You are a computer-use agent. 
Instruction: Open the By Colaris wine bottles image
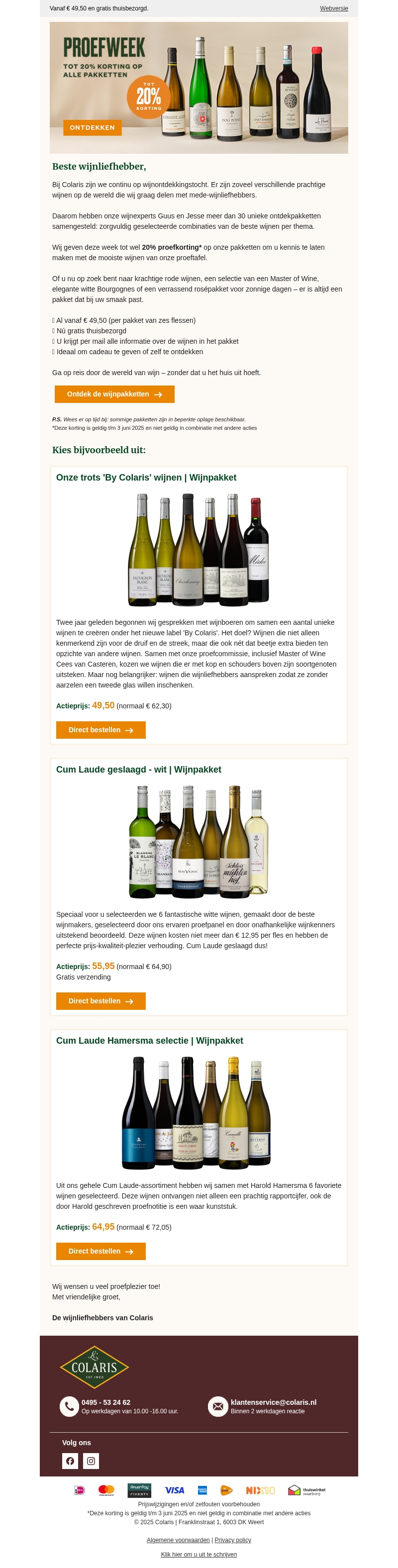pos(199,550)
